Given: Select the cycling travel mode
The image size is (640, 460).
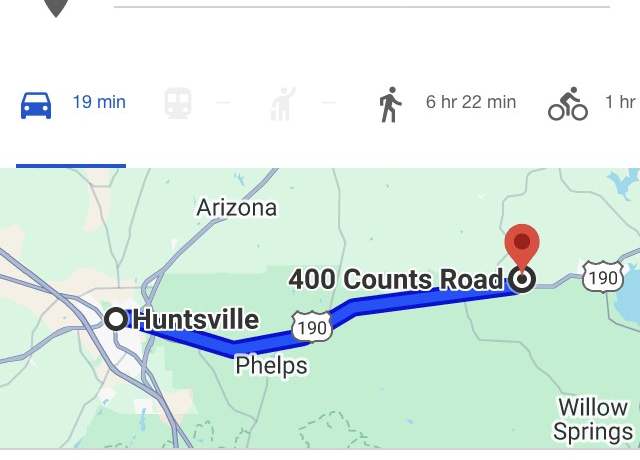Looking at the screenshot, I should 590,103.
